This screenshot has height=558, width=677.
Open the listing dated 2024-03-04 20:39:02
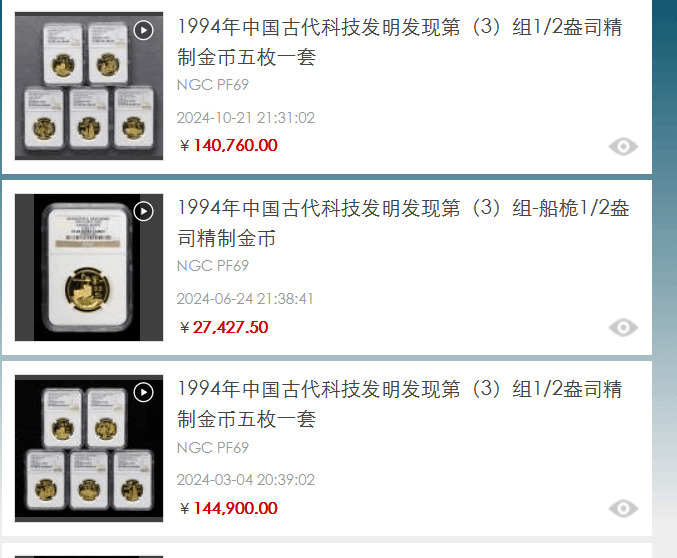click(x=400, y=404)
